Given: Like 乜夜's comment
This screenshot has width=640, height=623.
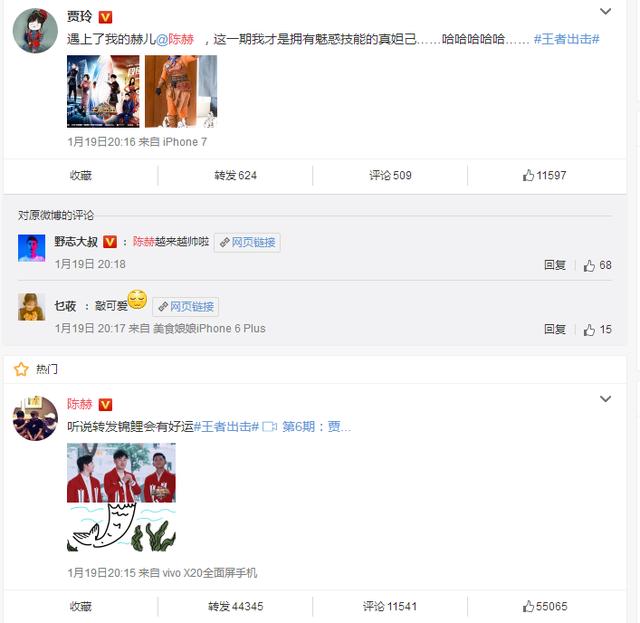Looking at the screenshot, I should [597, 329].
